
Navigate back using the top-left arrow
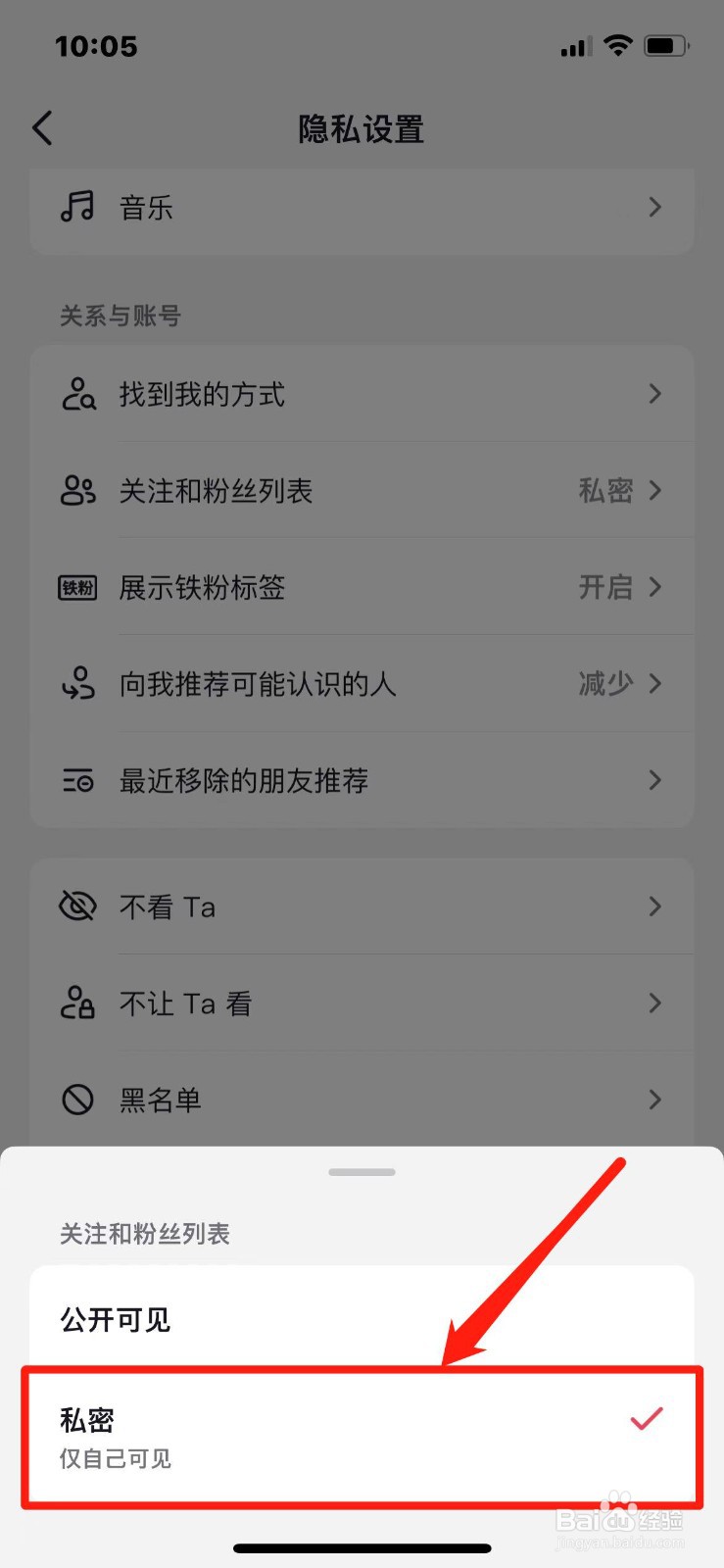tap(42, 127)
